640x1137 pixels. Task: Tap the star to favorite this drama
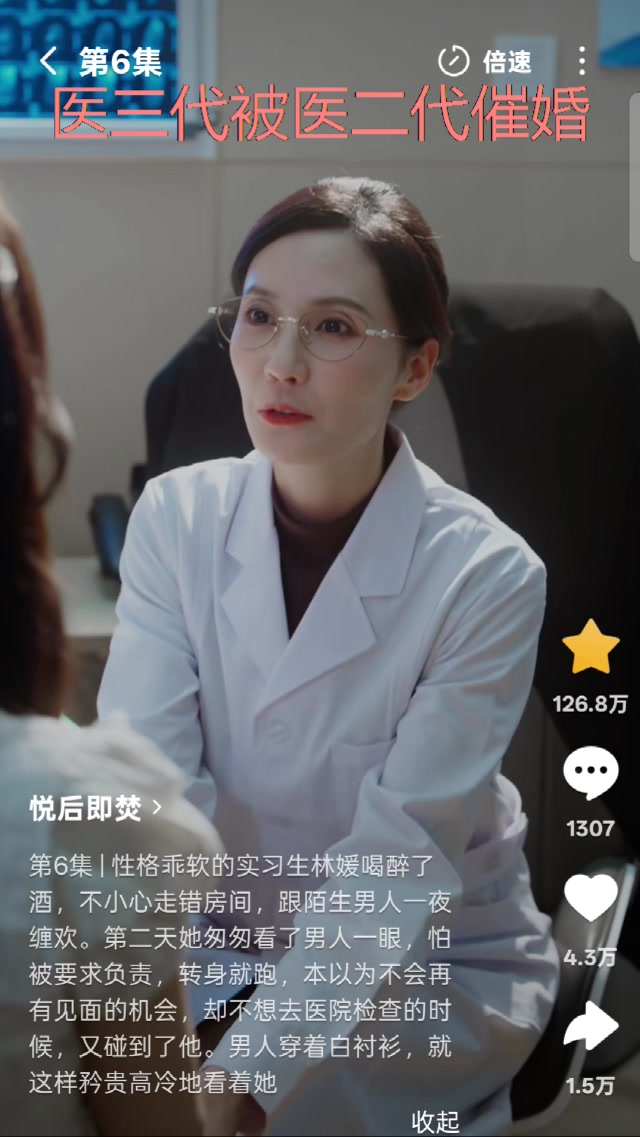[590, 648]
